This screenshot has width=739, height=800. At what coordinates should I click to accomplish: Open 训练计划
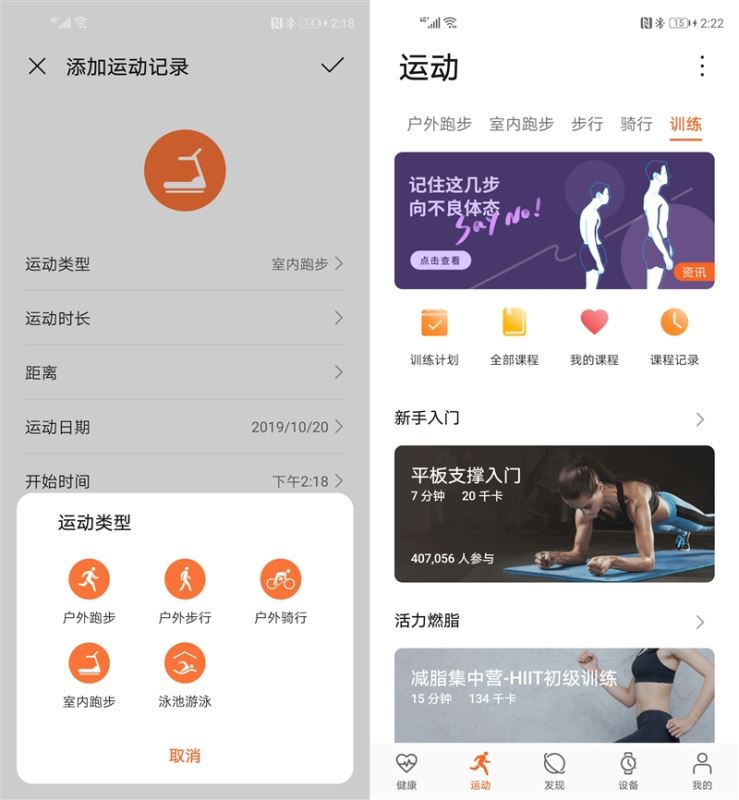pos(434,335)
